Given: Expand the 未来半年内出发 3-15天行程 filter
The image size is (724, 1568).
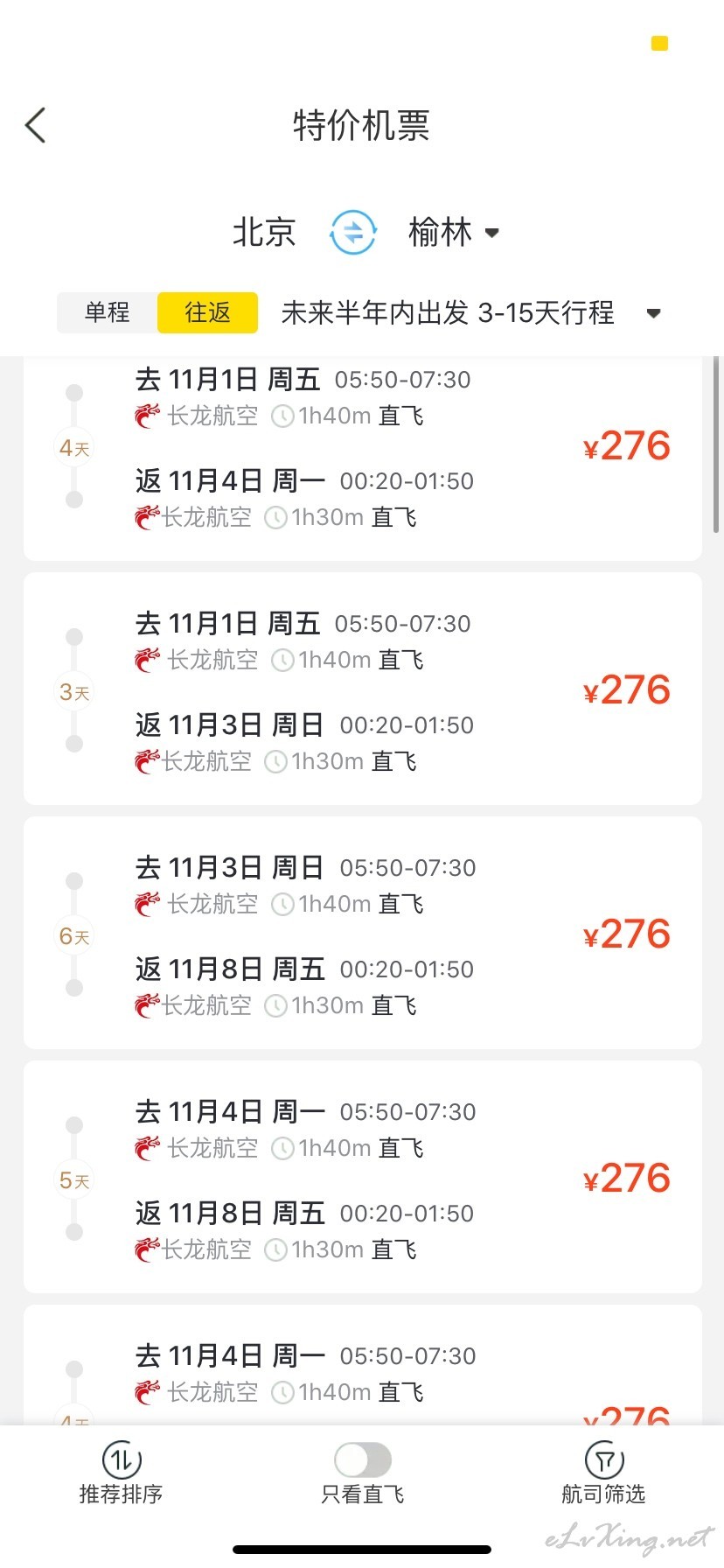Looking at the screenshot, I should 470,313.
